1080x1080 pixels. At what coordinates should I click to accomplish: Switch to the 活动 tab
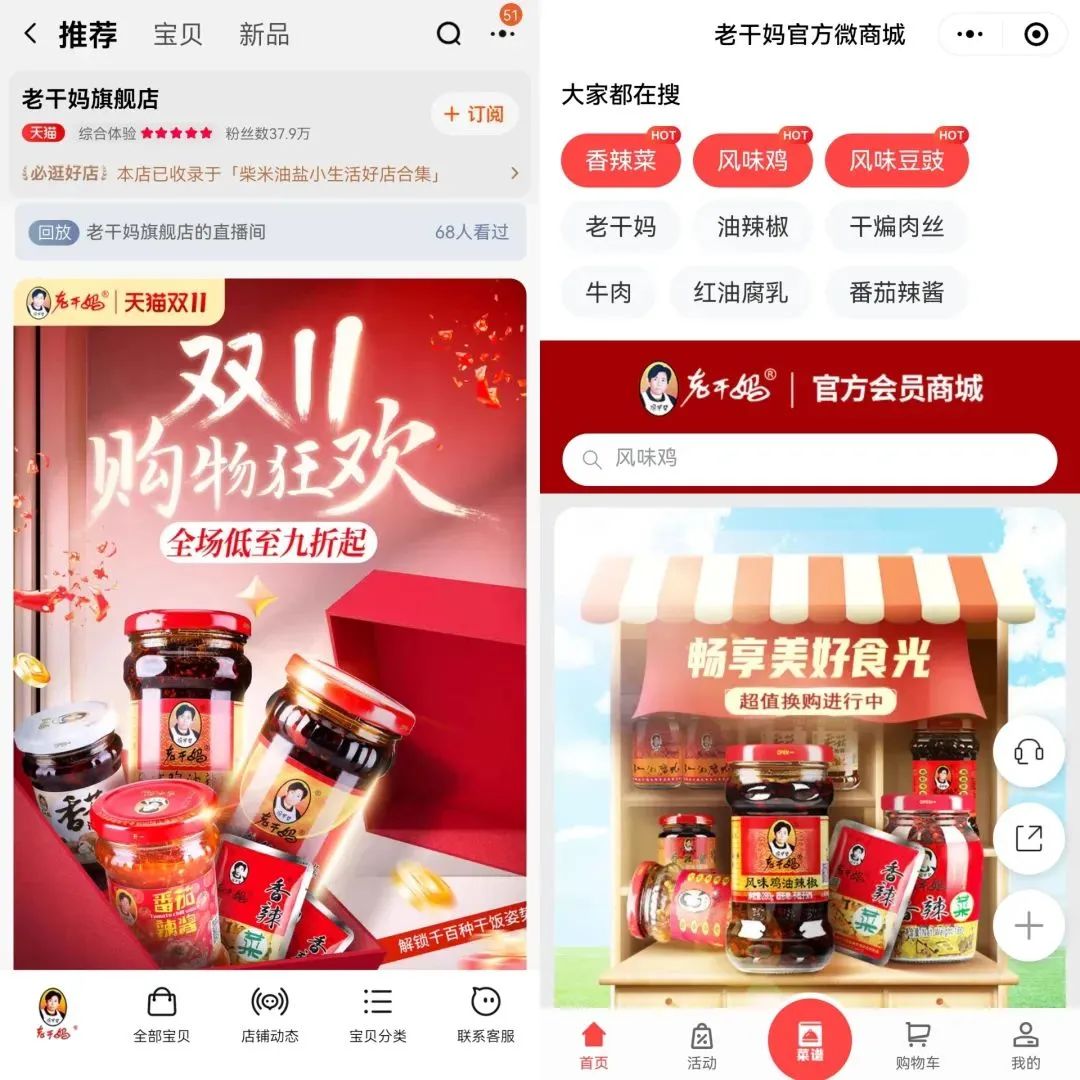pyautogui.click(x=701, y=1045)
